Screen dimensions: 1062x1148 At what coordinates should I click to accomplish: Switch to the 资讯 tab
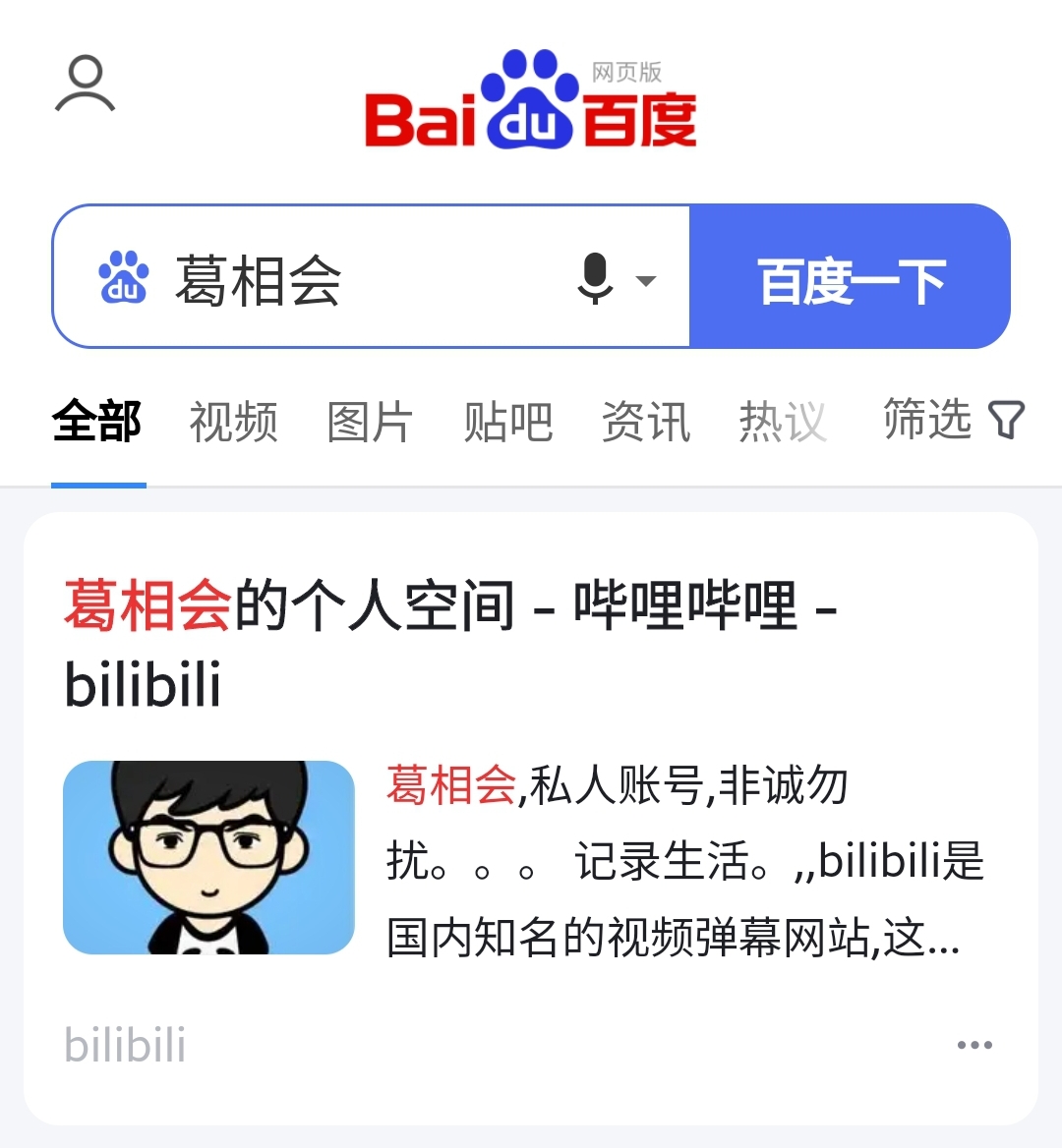(x=645, y=423)
